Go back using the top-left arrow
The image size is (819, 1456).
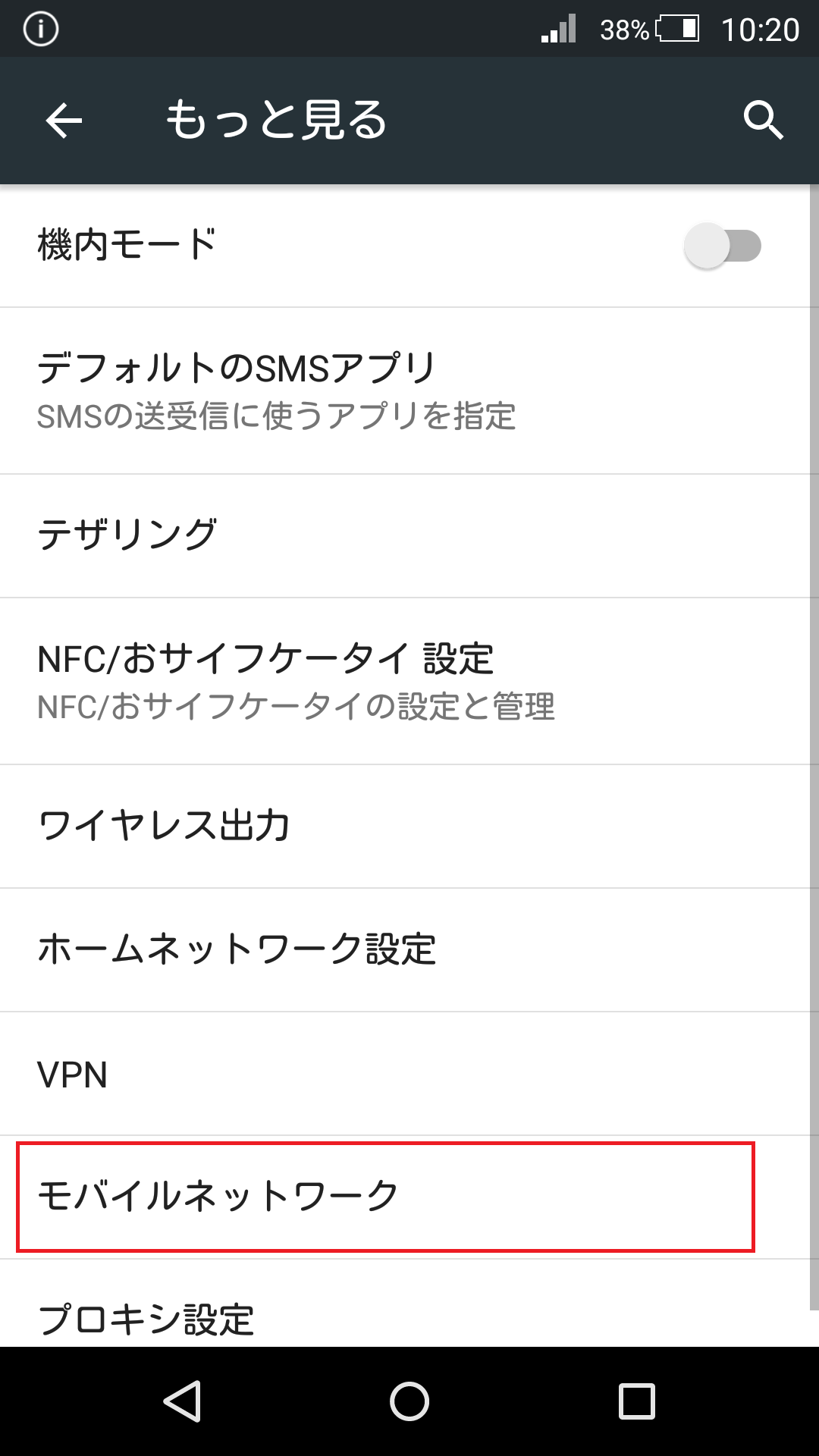[64, 121]
